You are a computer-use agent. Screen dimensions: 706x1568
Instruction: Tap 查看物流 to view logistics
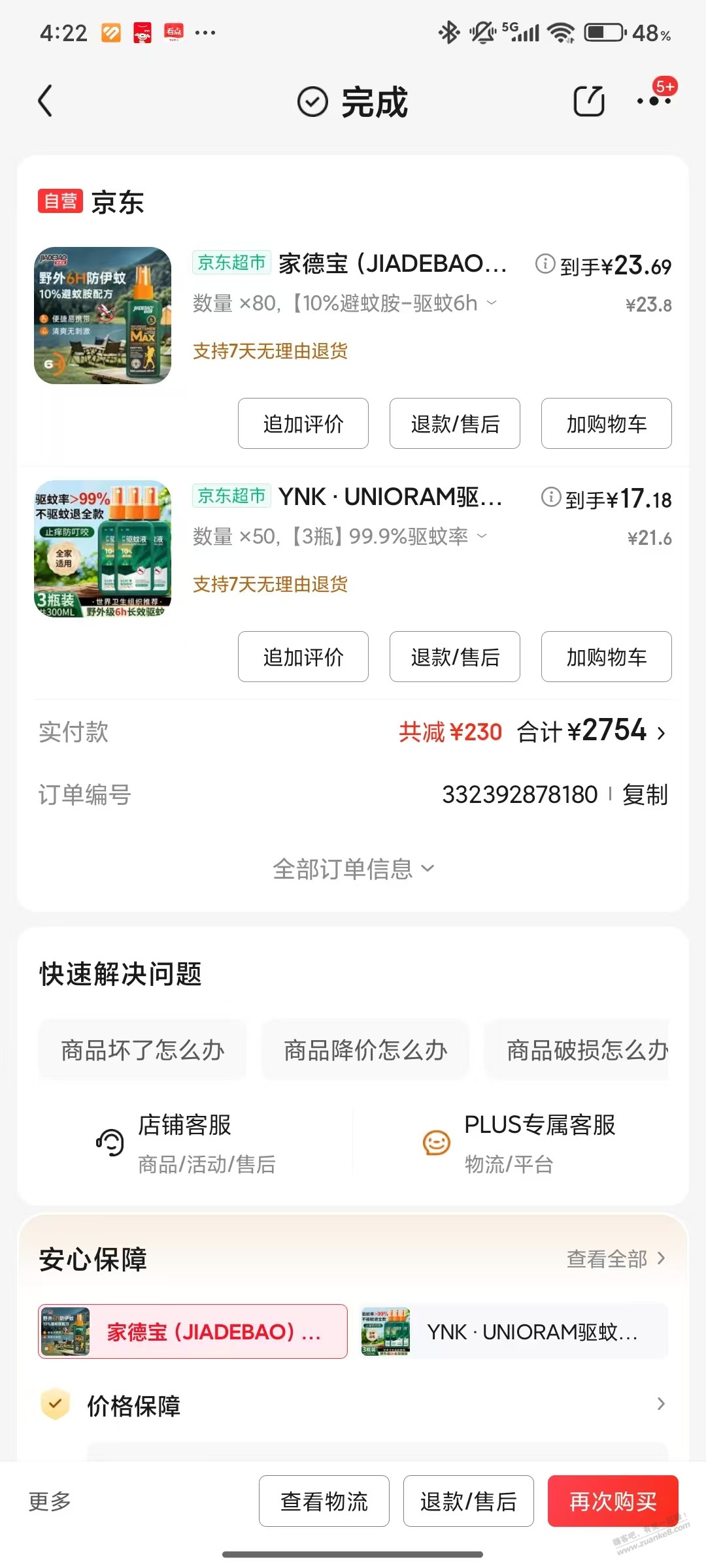tap(324, 1501)
